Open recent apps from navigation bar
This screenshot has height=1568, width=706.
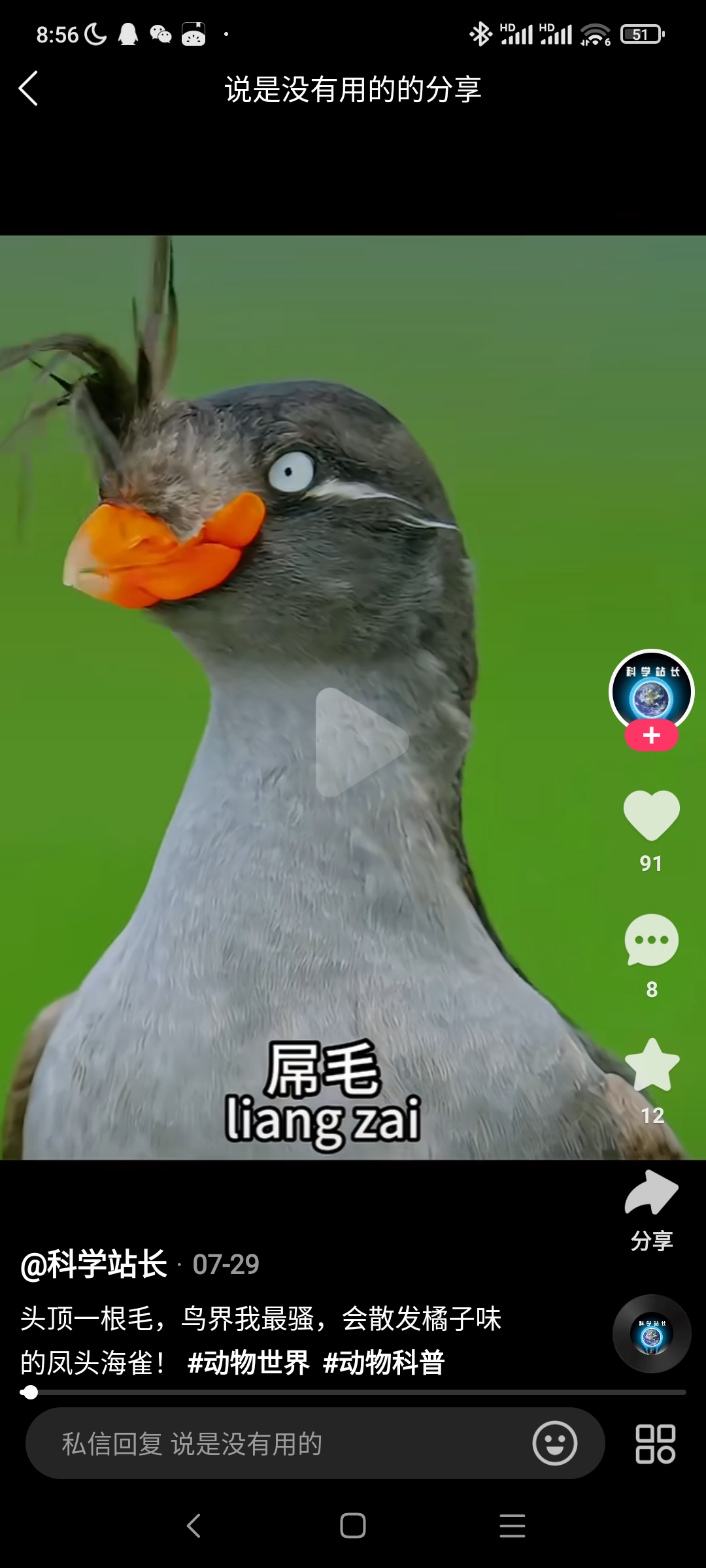pos(513,1526)
